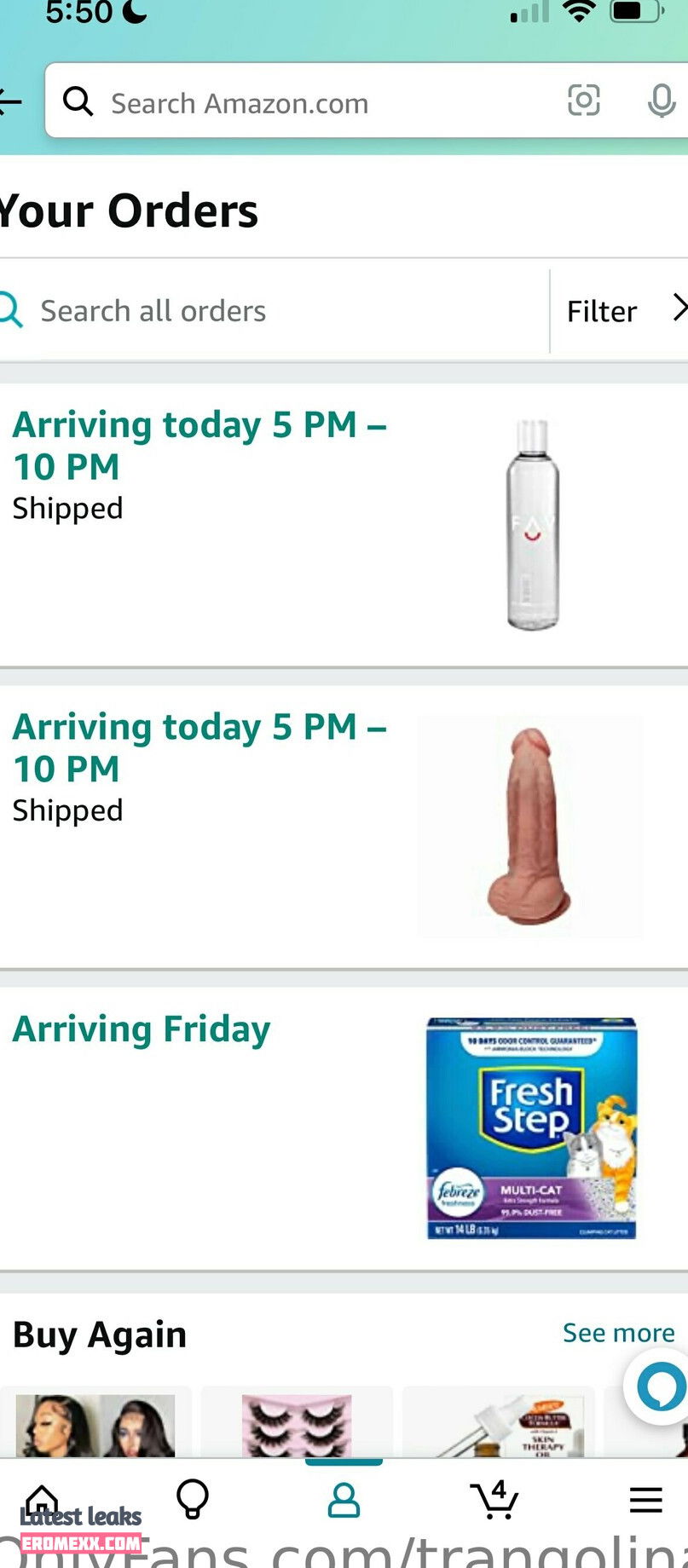Screen dimensions: 688x1568
Task: Switch to the lightbulb Inspire tab
Action: click(192, 1500)
